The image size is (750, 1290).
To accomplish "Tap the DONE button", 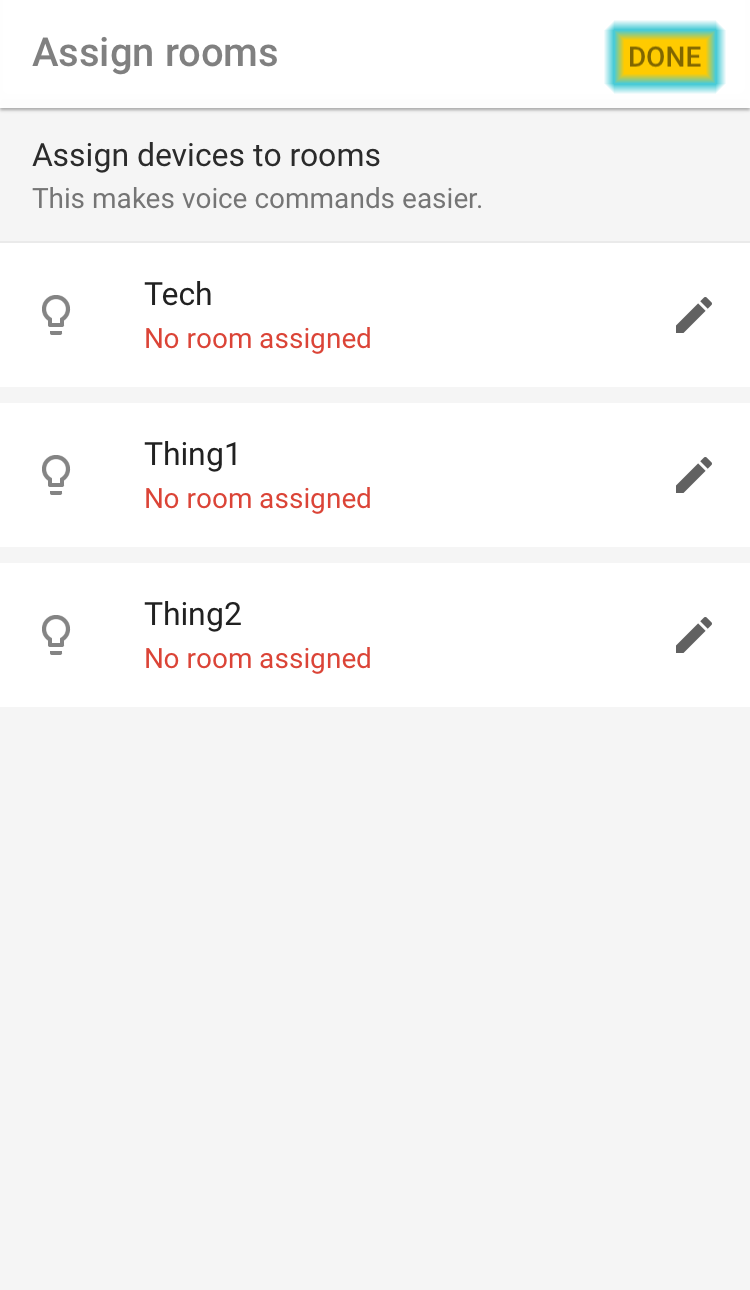I will coord(665,56).
